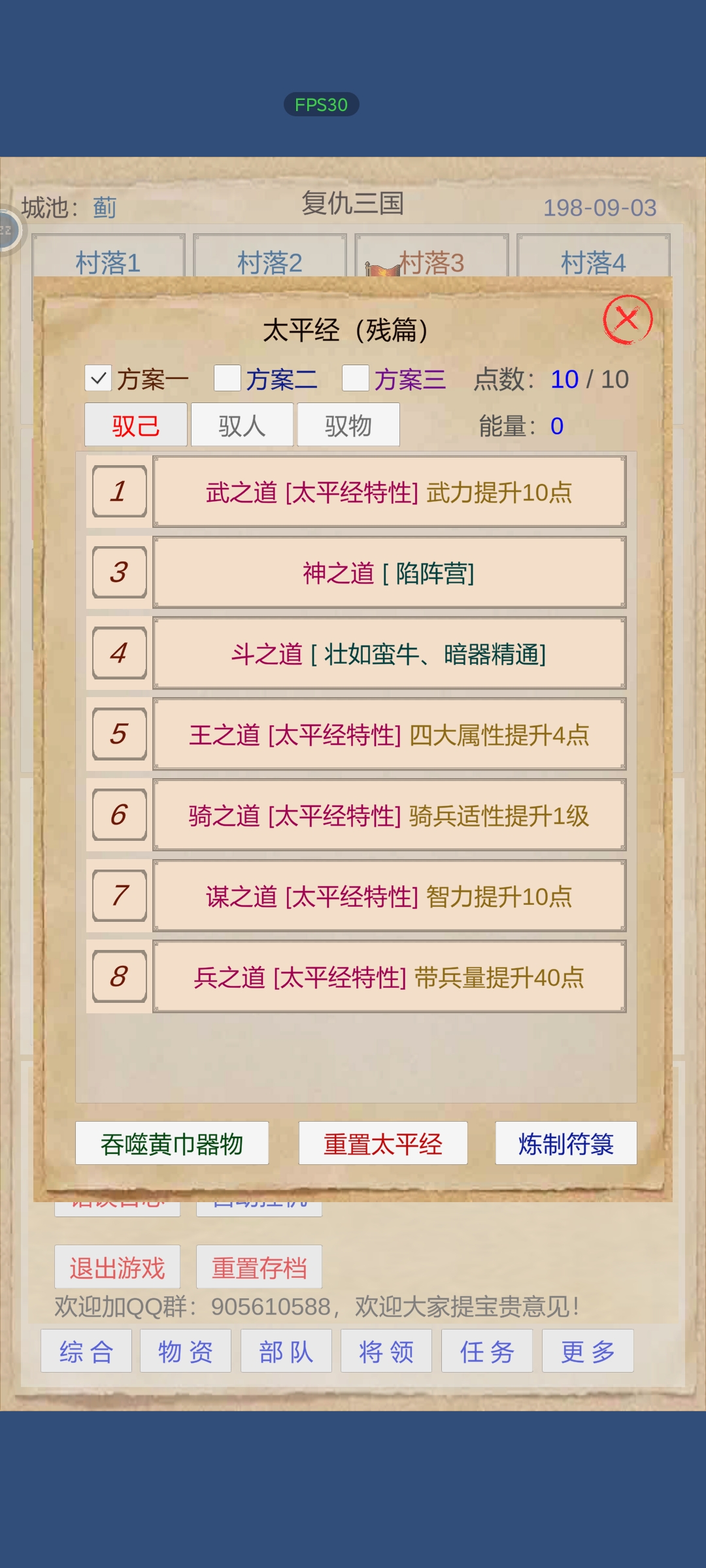Viewport: 706px width, 1568px height.
Task: Select 武之道 武力提升10点 entry
Action: [x=389, y=492]
